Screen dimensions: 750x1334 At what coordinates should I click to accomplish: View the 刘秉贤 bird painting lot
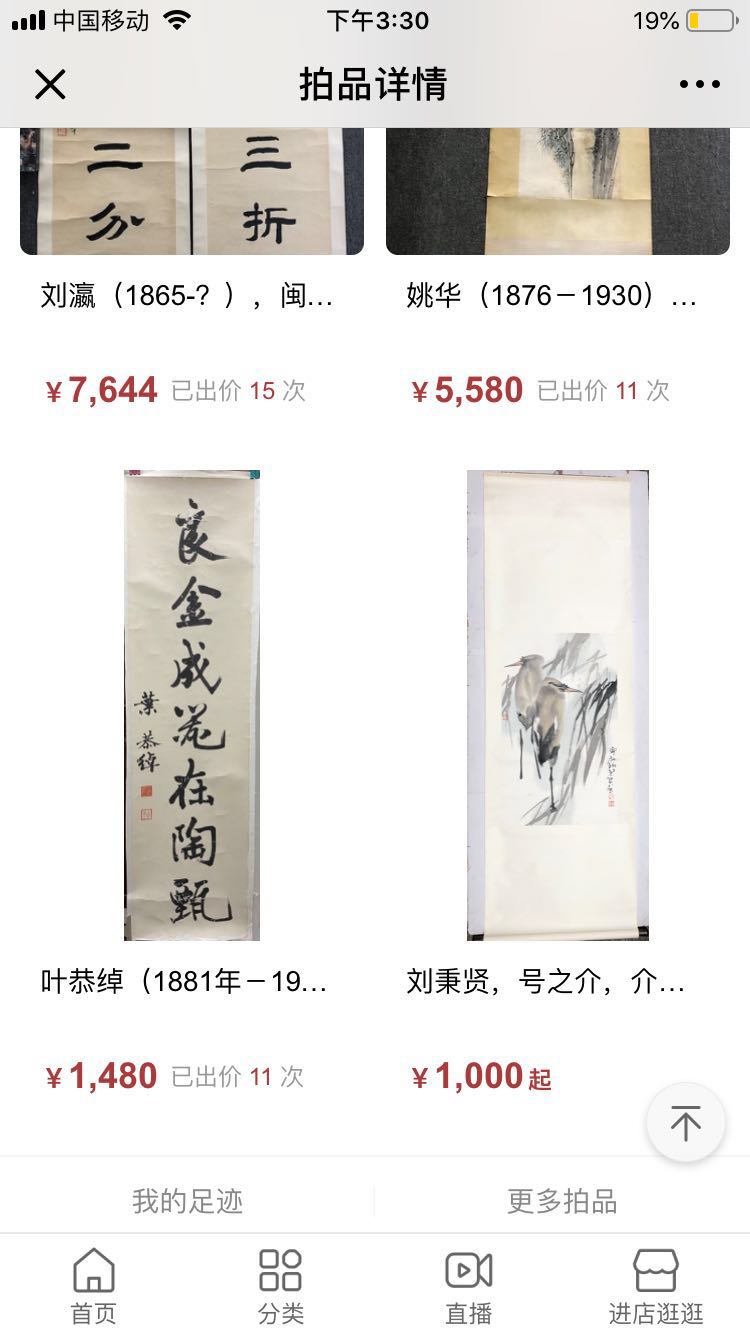[x=557, y=705]
